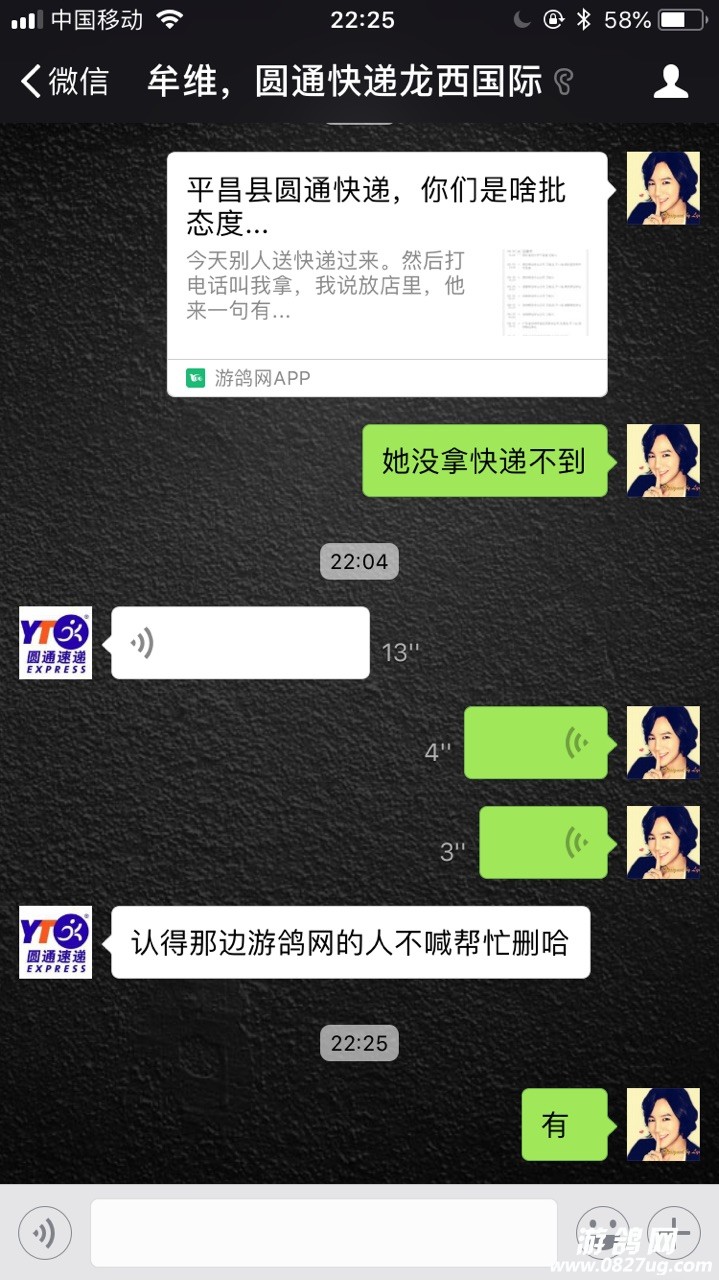Open the plus attachments menu
Viewport: 719px width, 1280px height.
tap(674, 1233)
